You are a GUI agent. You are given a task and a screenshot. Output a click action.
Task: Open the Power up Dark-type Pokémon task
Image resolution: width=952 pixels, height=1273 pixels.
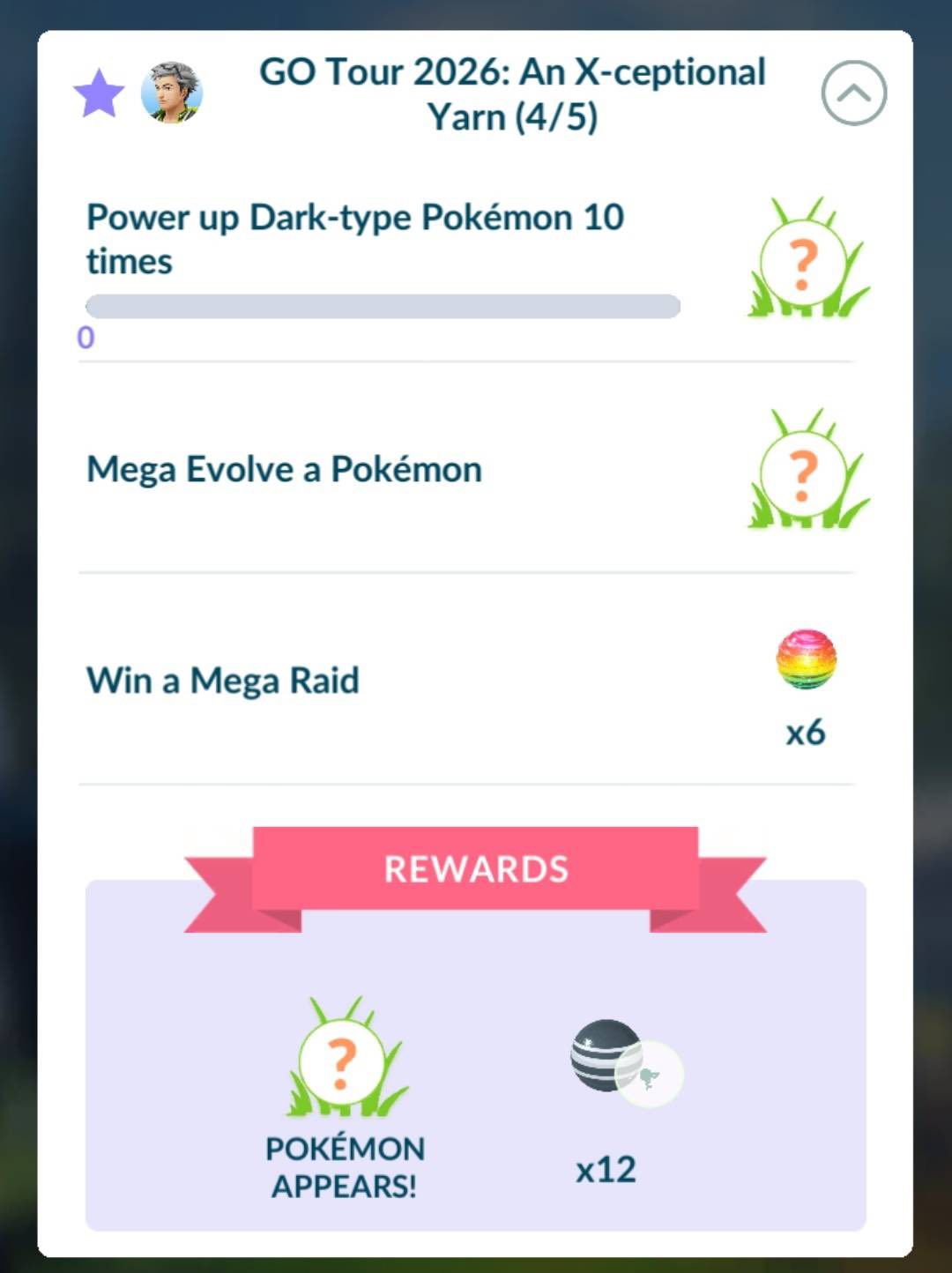pos(355,239)
